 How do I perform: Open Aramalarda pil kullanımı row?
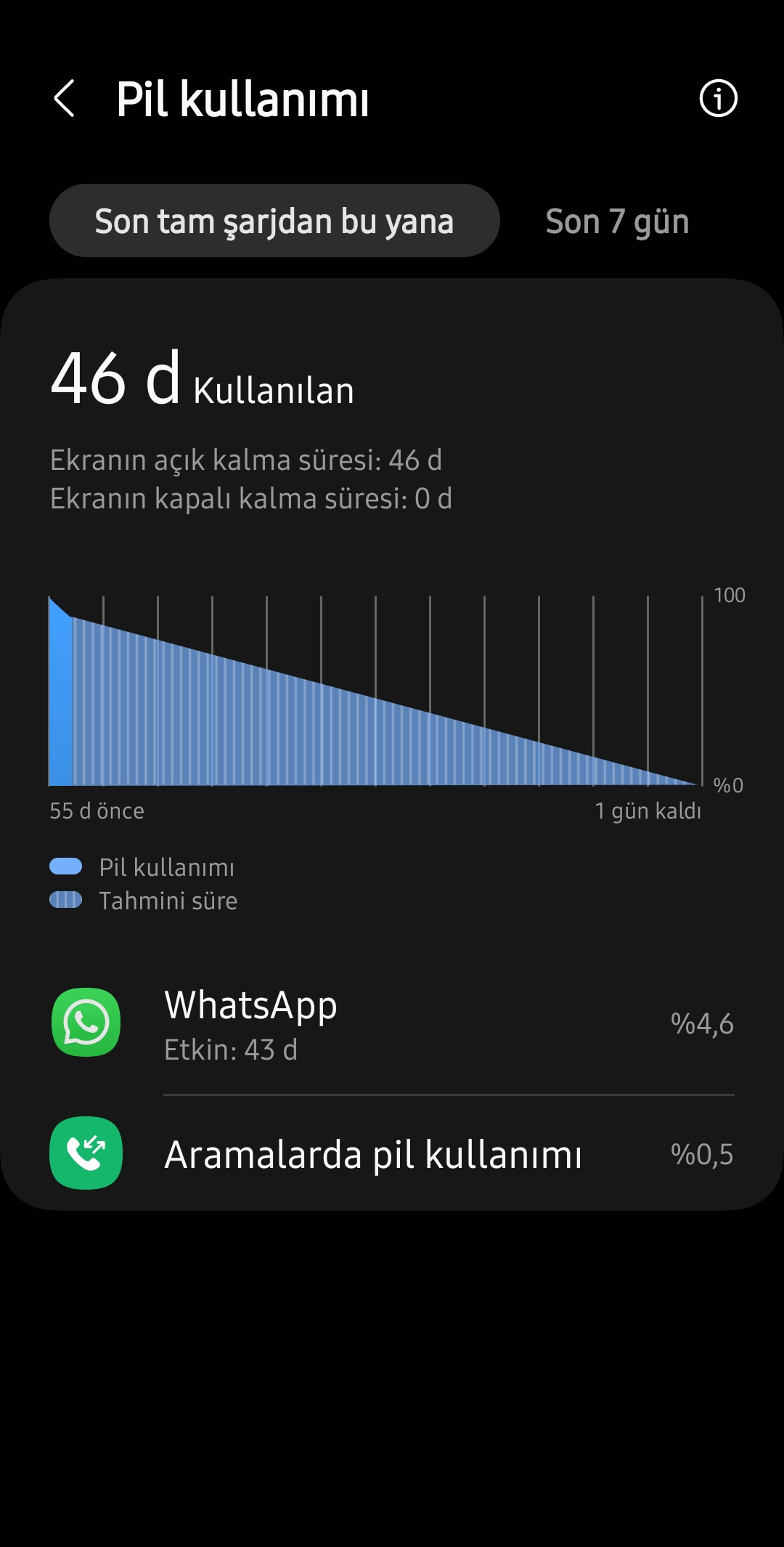tap(392, 1153)
